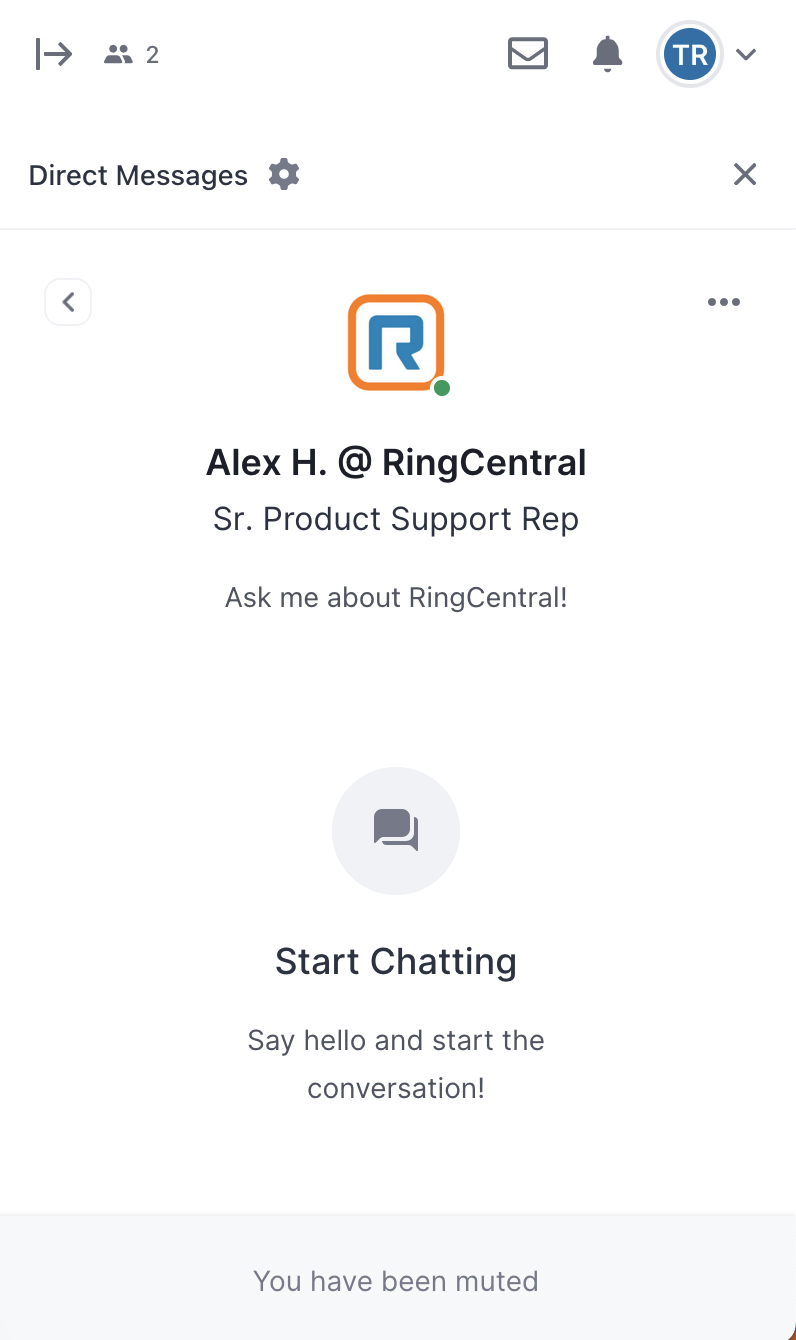This screenshot has height=1340, width=796.
Task: Open Direct Messages settings gear
Action: coord(284,175)
